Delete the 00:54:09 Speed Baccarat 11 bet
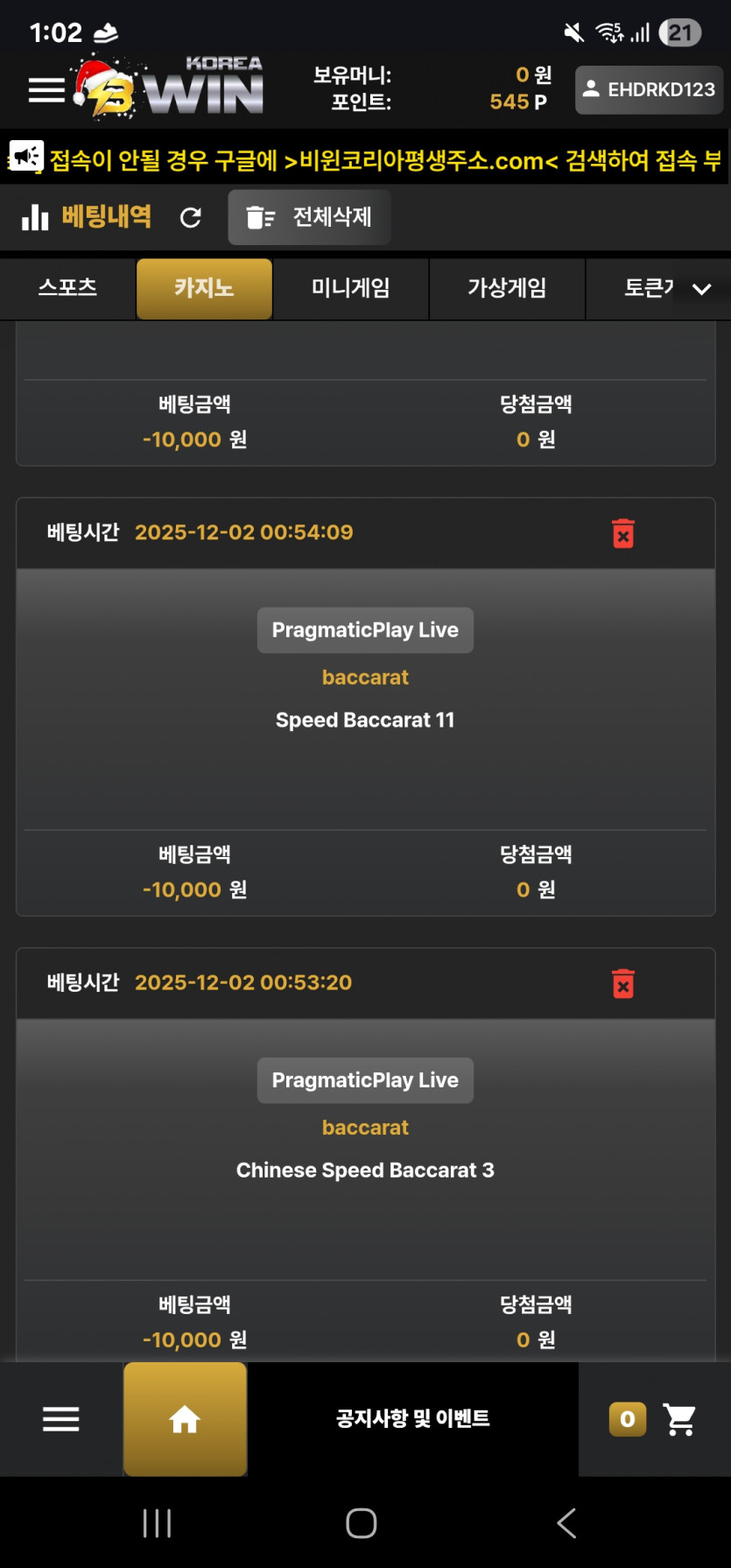This screenshot has height=1568, width=731. point(623,533)
